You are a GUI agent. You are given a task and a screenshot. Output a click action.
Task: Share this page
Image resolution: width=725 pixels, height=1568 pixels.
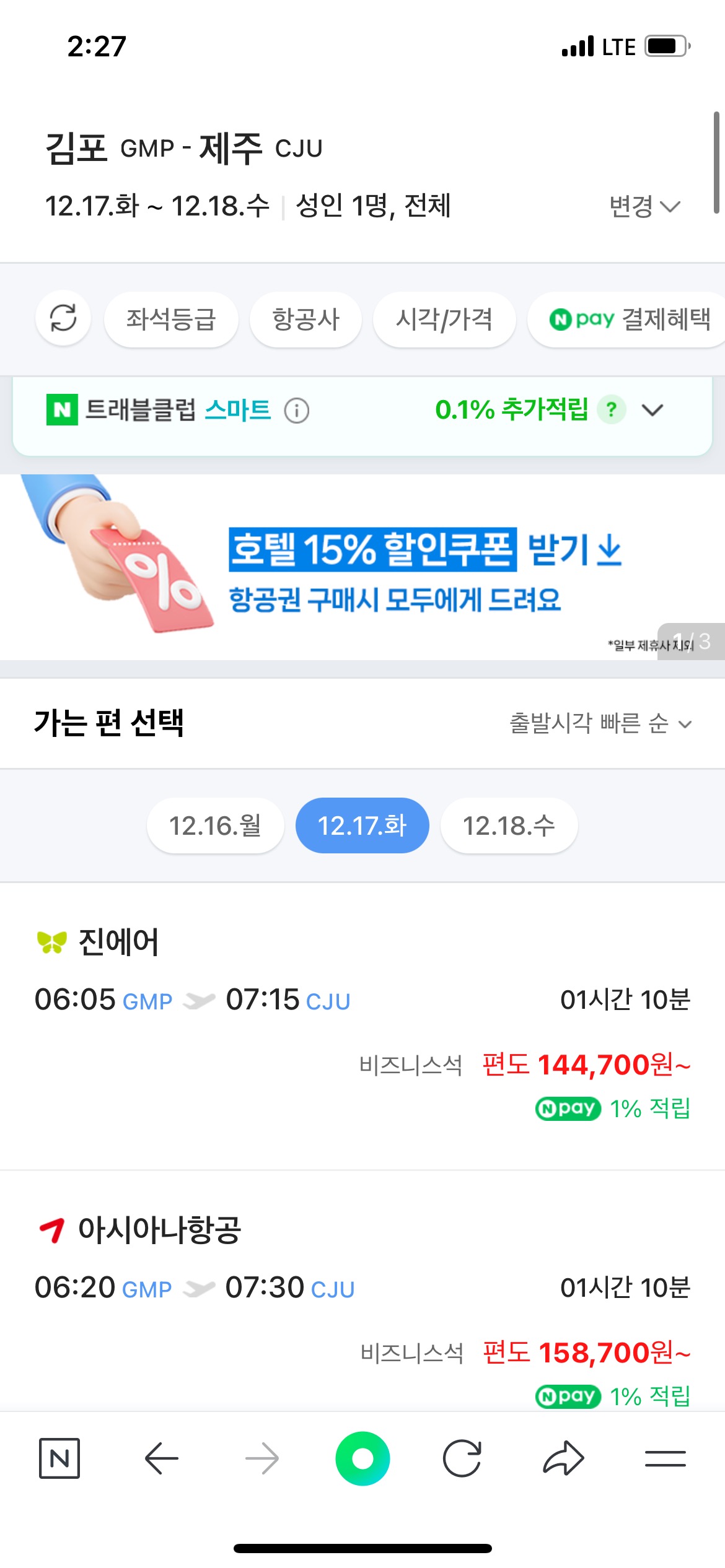[x=563, y=1458]
